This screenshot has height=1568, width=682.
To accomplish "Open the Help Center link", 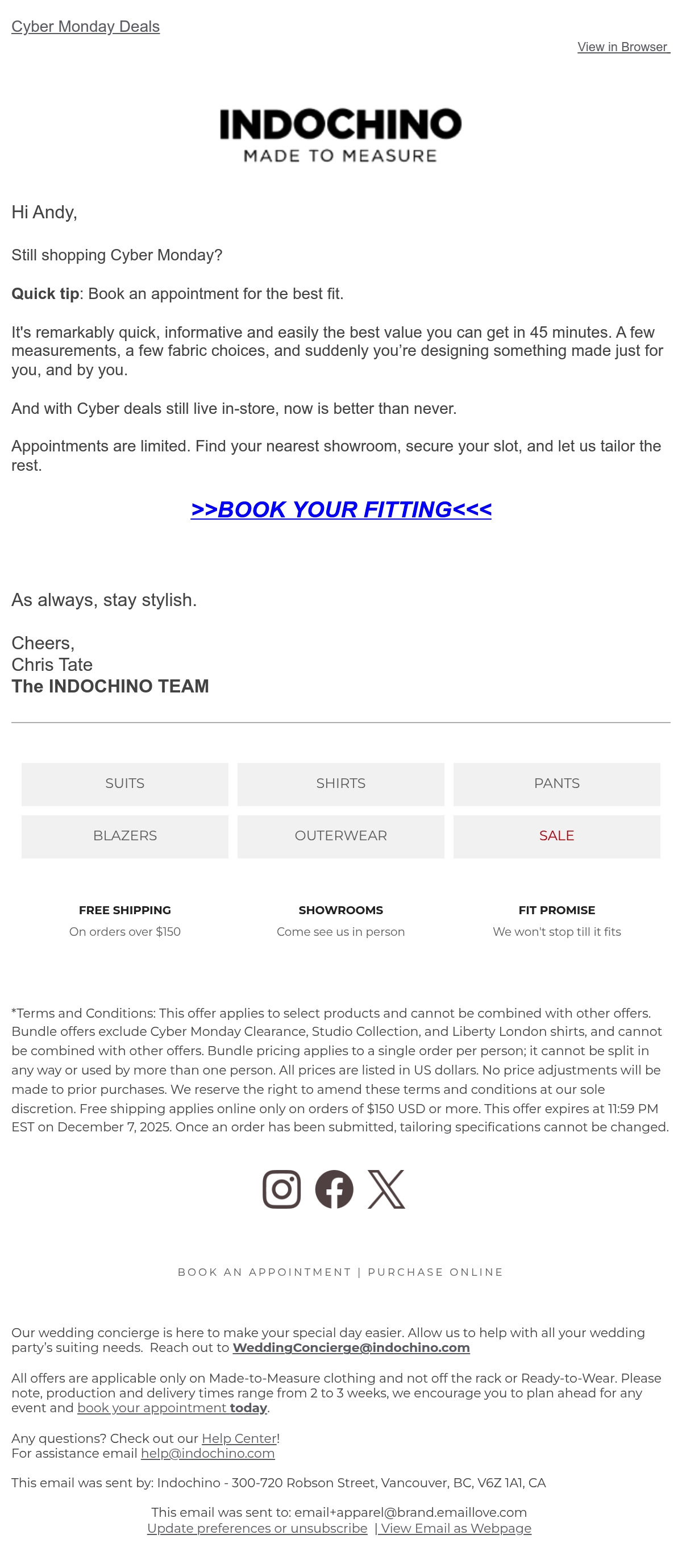I will 239,1438.
